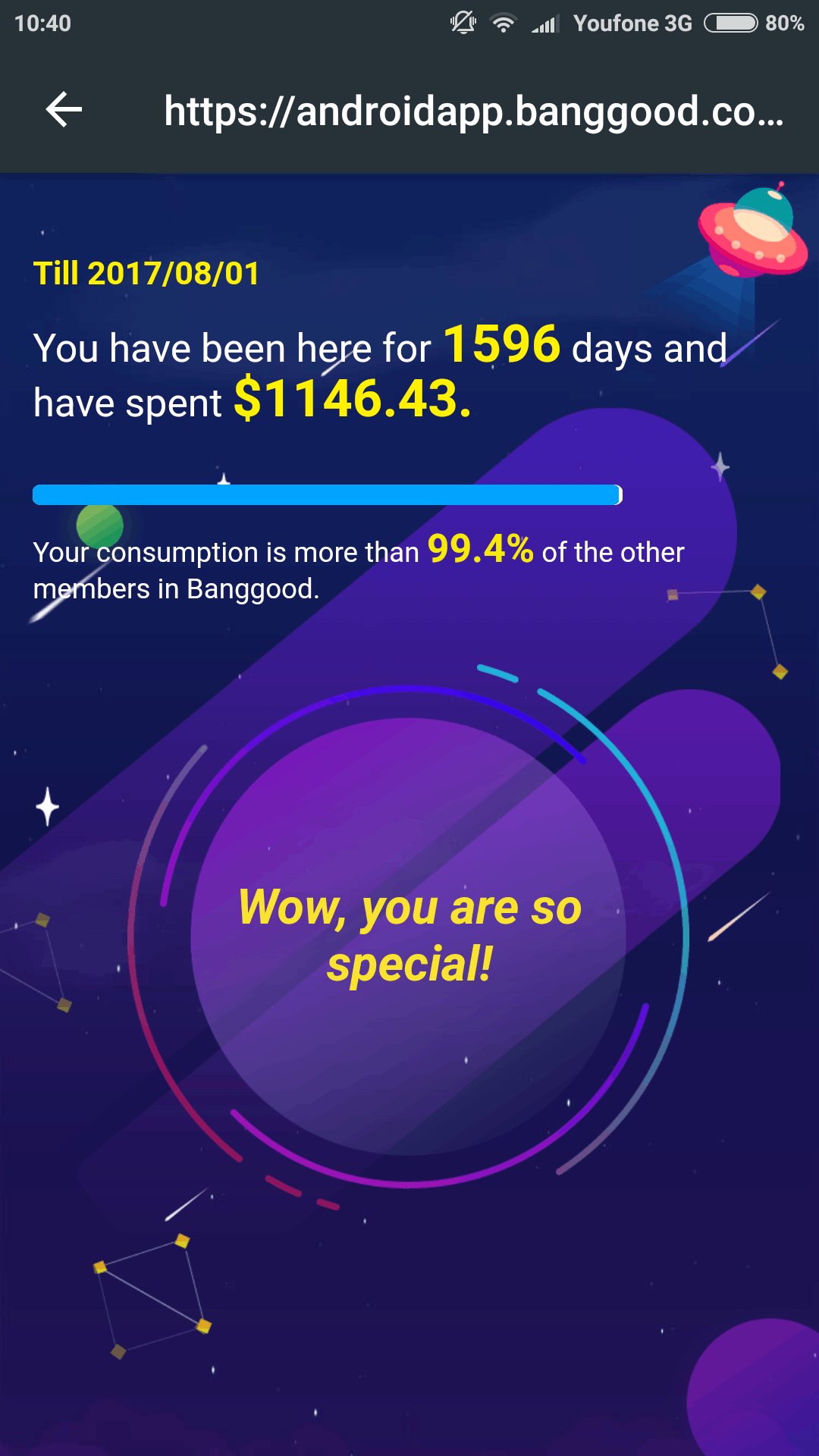Go back using the top-left arrow
Image resolution: width=819 pixels, height=1456 pixels.
(x=64, y=110)
